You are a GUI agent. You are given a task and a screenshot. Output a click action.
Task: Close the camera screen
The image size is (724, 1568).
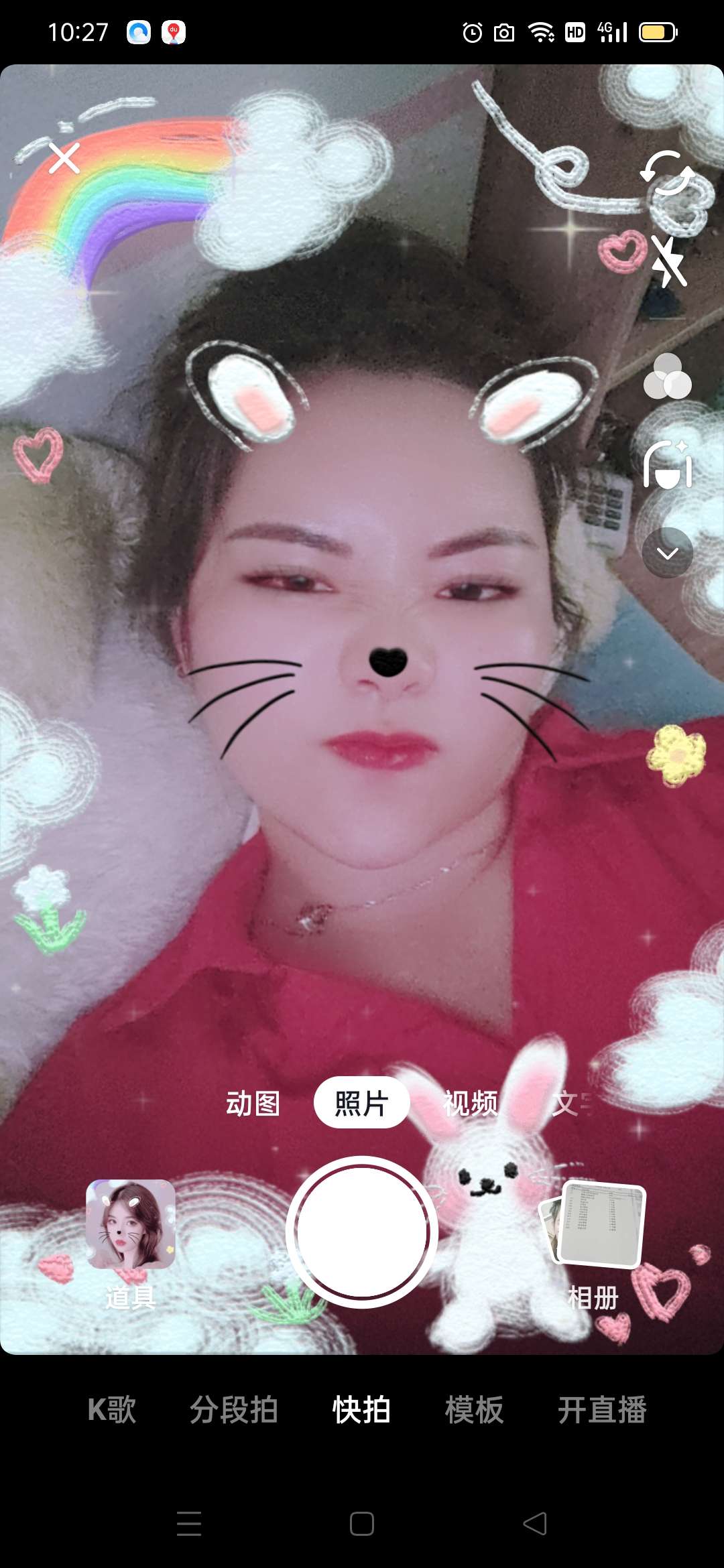(64, 158)
